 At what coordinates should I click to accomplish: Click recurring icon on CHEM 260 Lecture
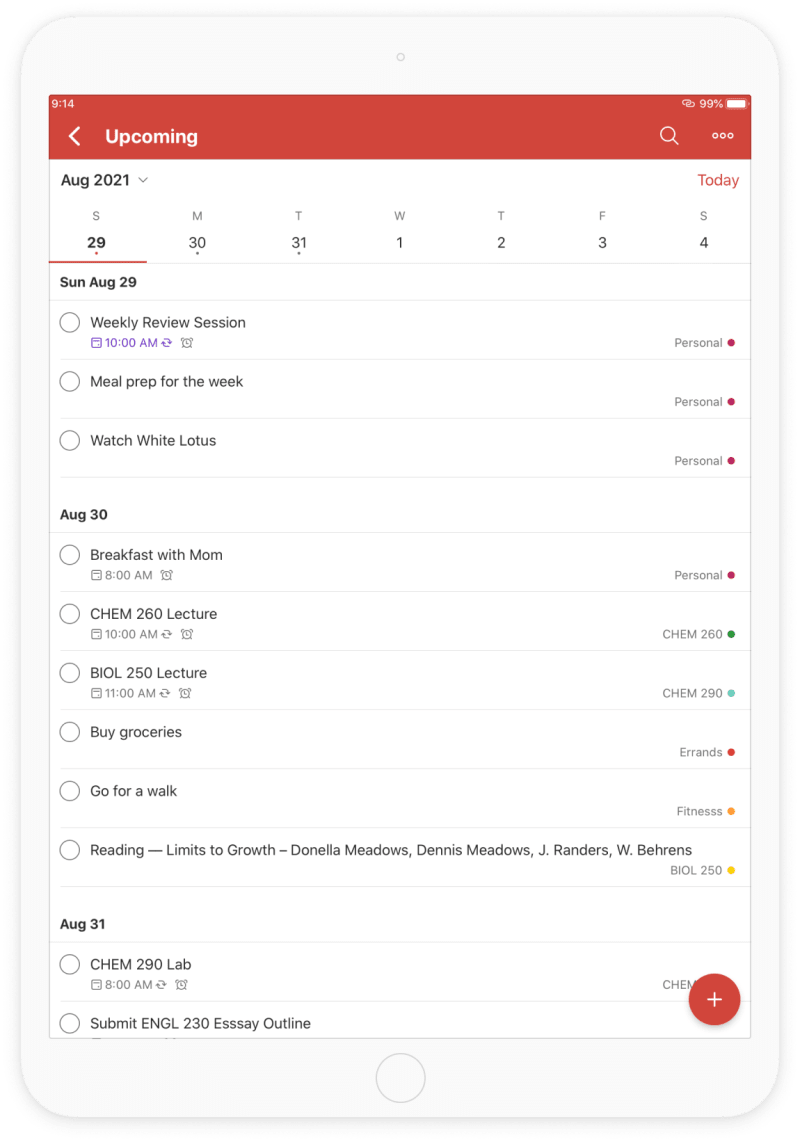[165, 634]
